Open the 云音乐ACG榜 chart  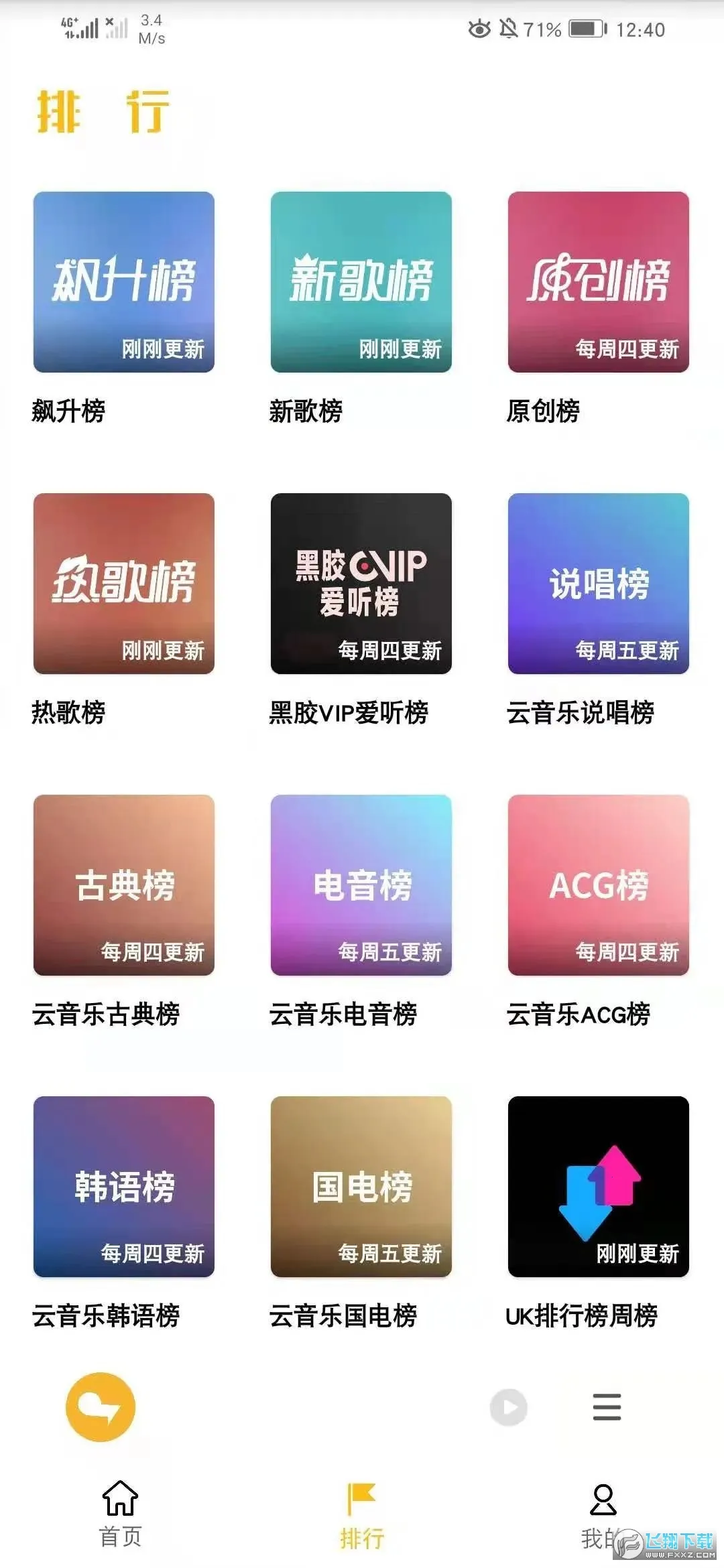pyautogui.click(x=599, y=886)
